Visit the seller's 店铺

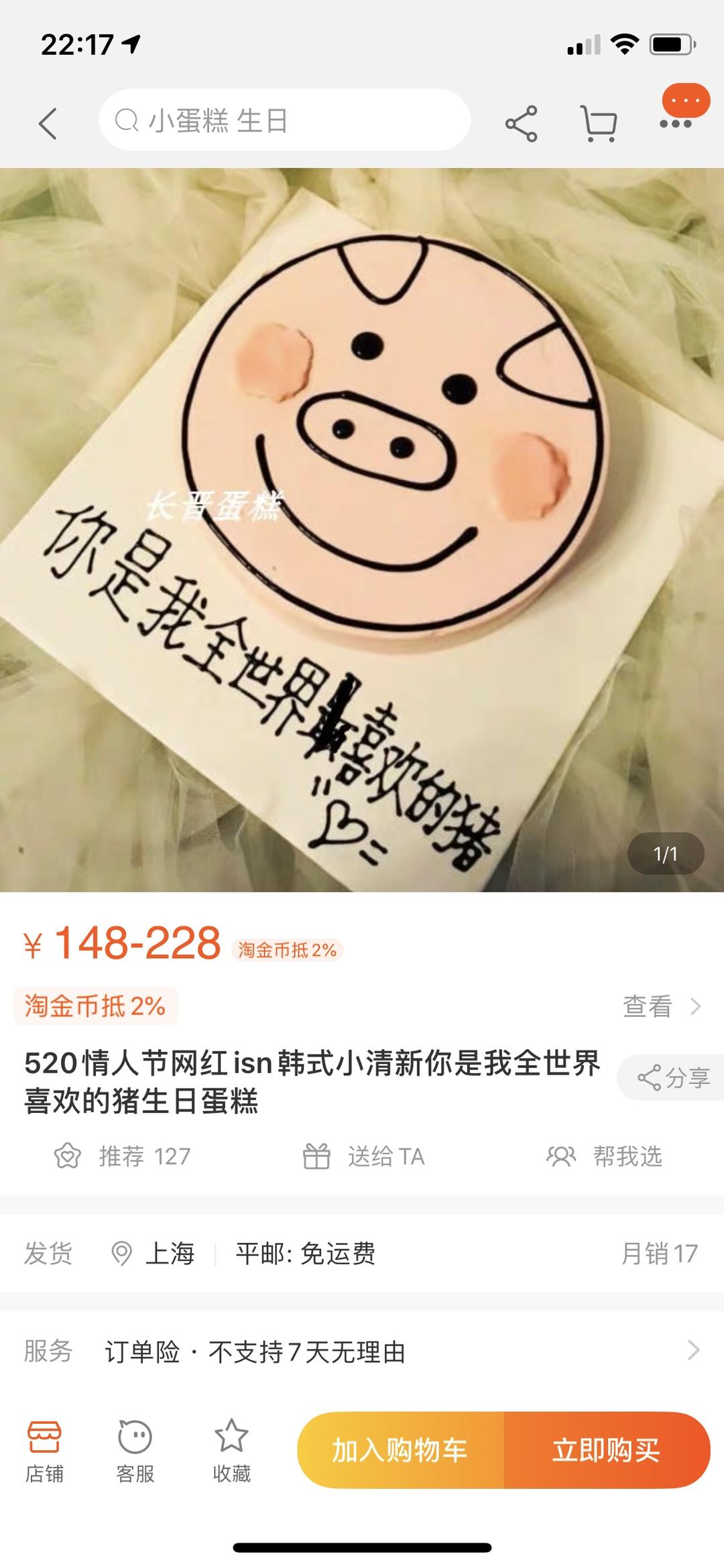(x=44, y=1451)
